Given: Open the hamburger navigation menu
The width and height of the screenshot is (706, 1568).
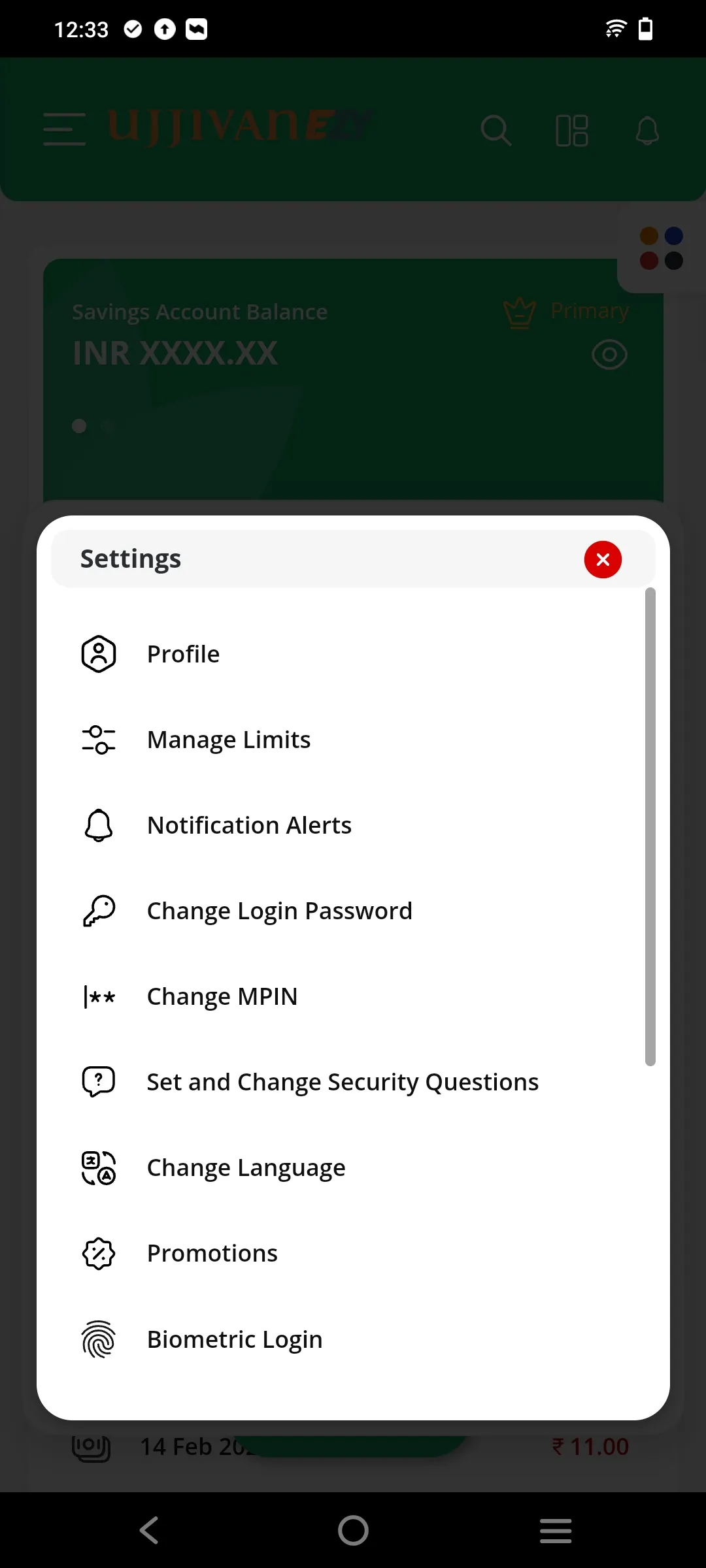Looking at the screenshot, I should click(x=64, y=130).
